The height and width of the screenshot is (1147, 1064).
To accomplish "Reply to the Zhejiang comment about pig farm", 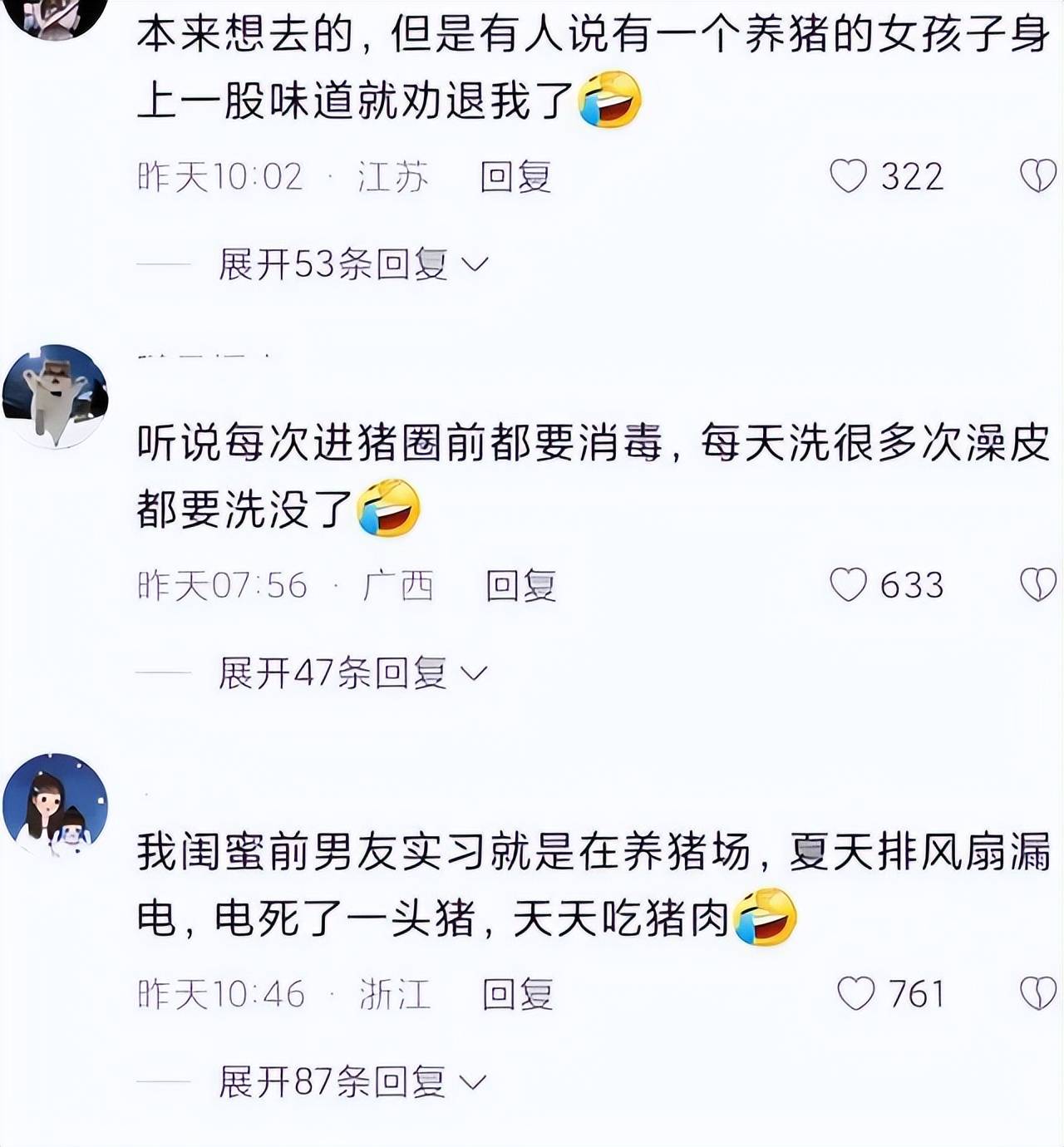I will pos(517,995).
